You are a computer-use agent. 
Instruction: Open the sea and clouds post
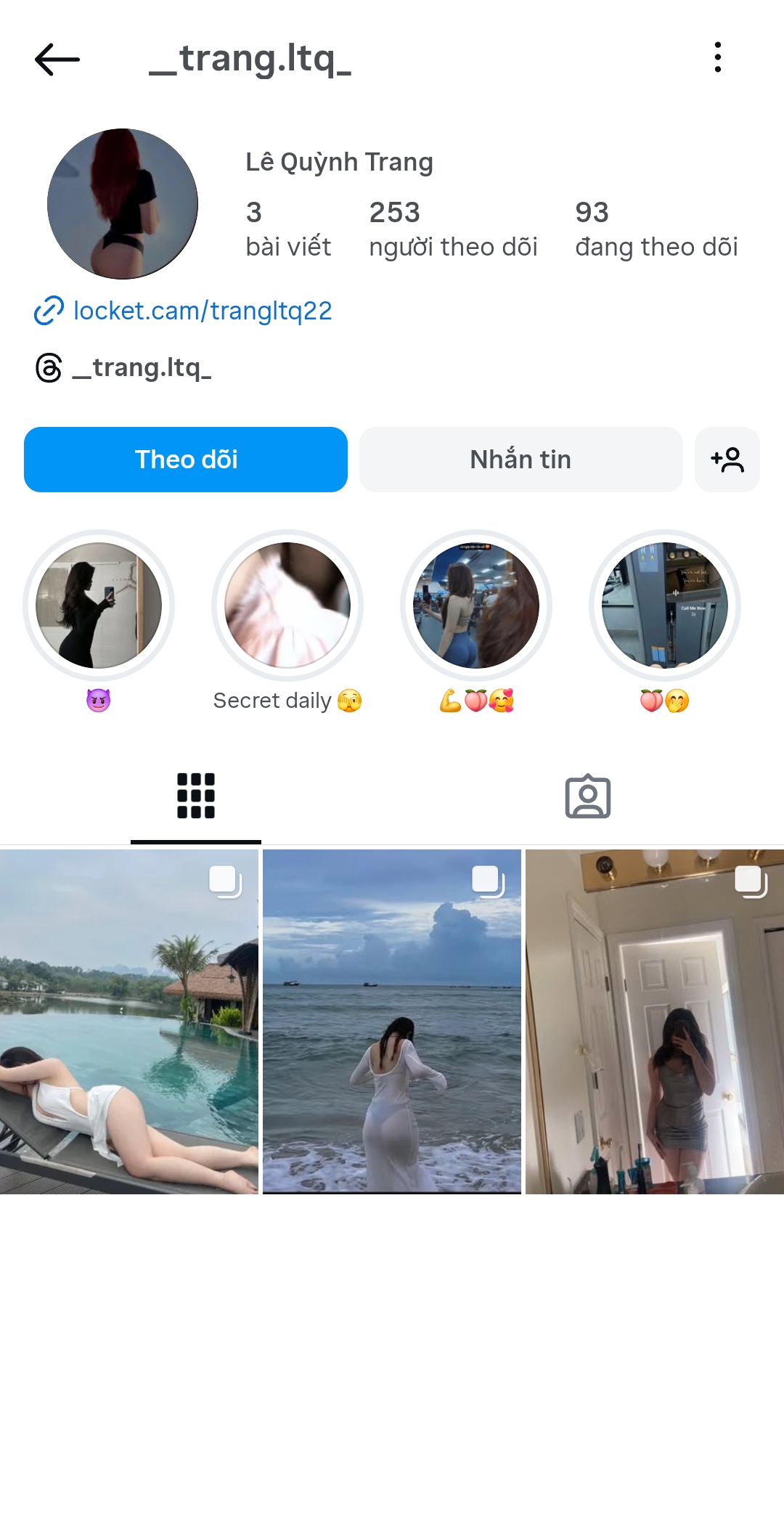click(392, 1022)
